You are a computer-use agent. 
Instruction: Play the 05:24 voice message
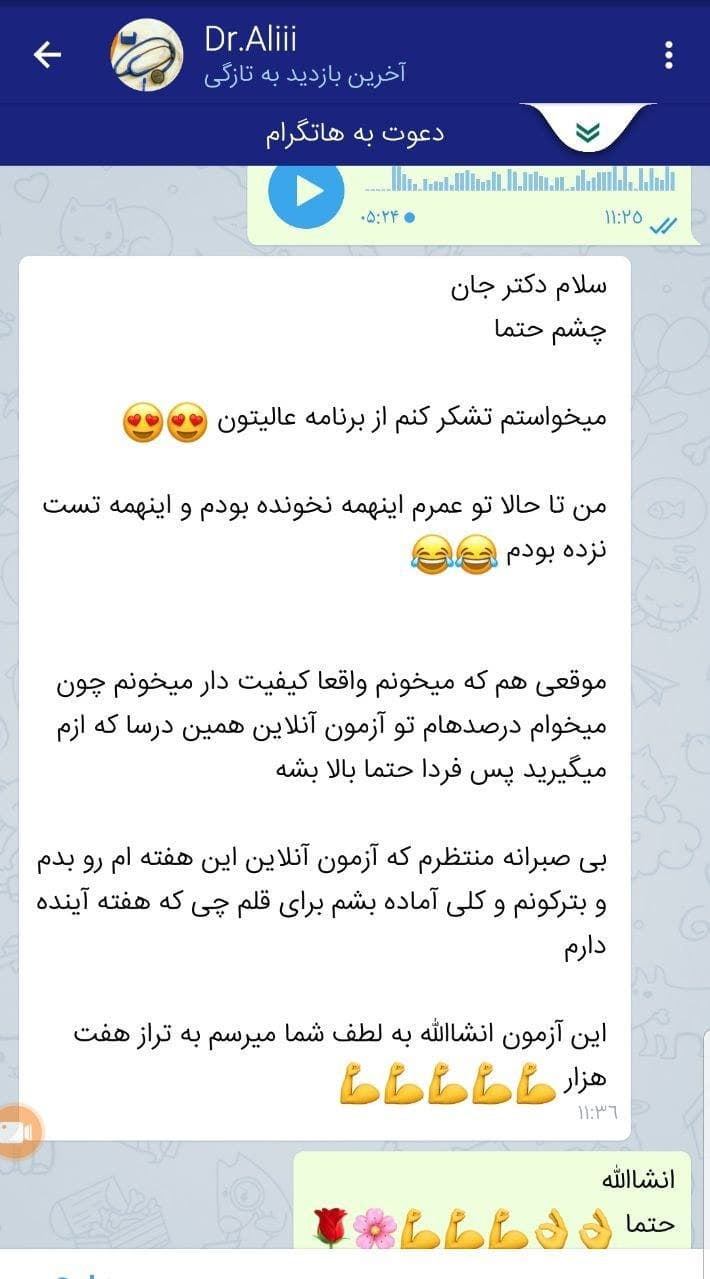305,192
